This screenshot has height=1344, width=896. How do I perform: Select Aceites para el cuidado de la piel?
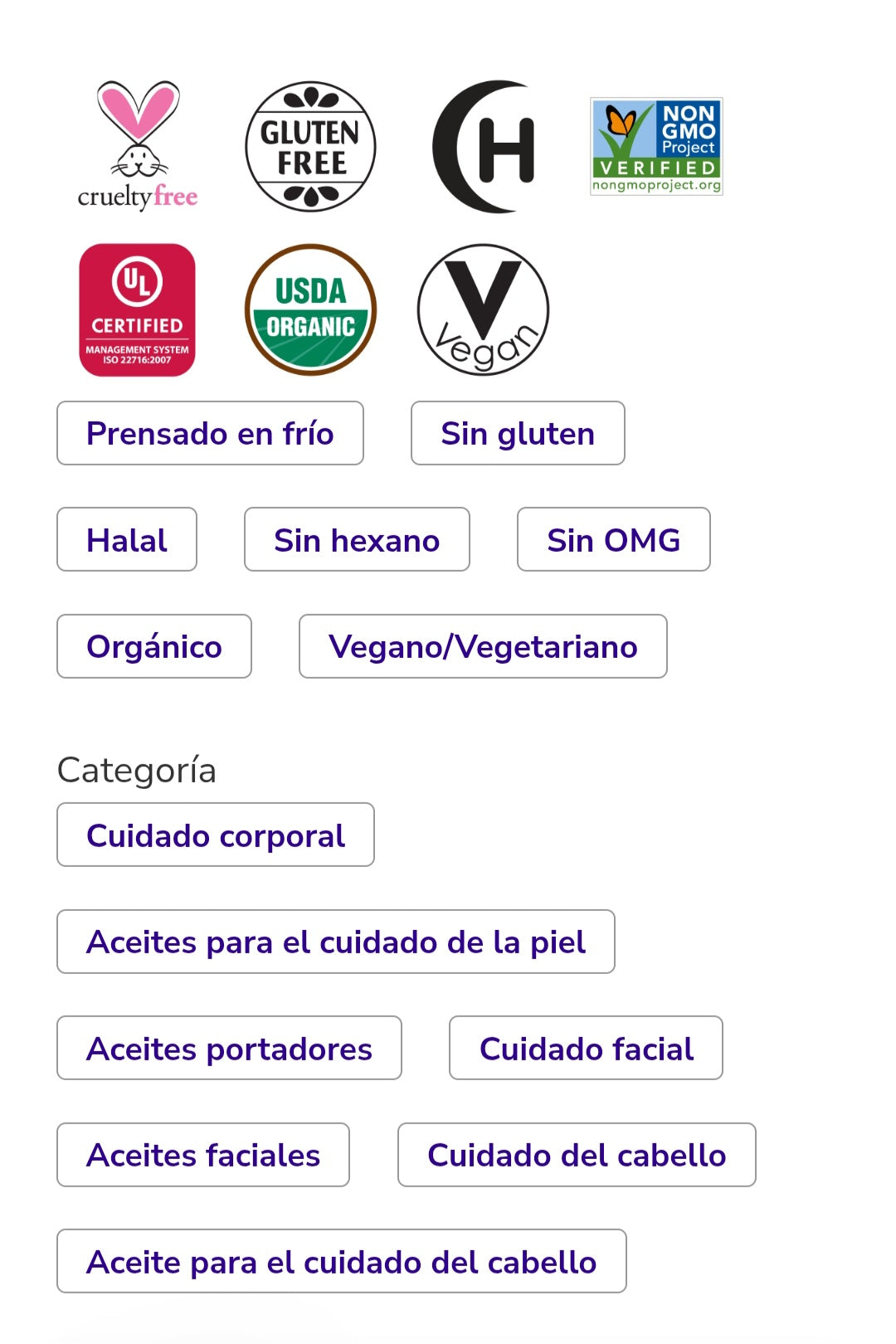tap(335, 942)
